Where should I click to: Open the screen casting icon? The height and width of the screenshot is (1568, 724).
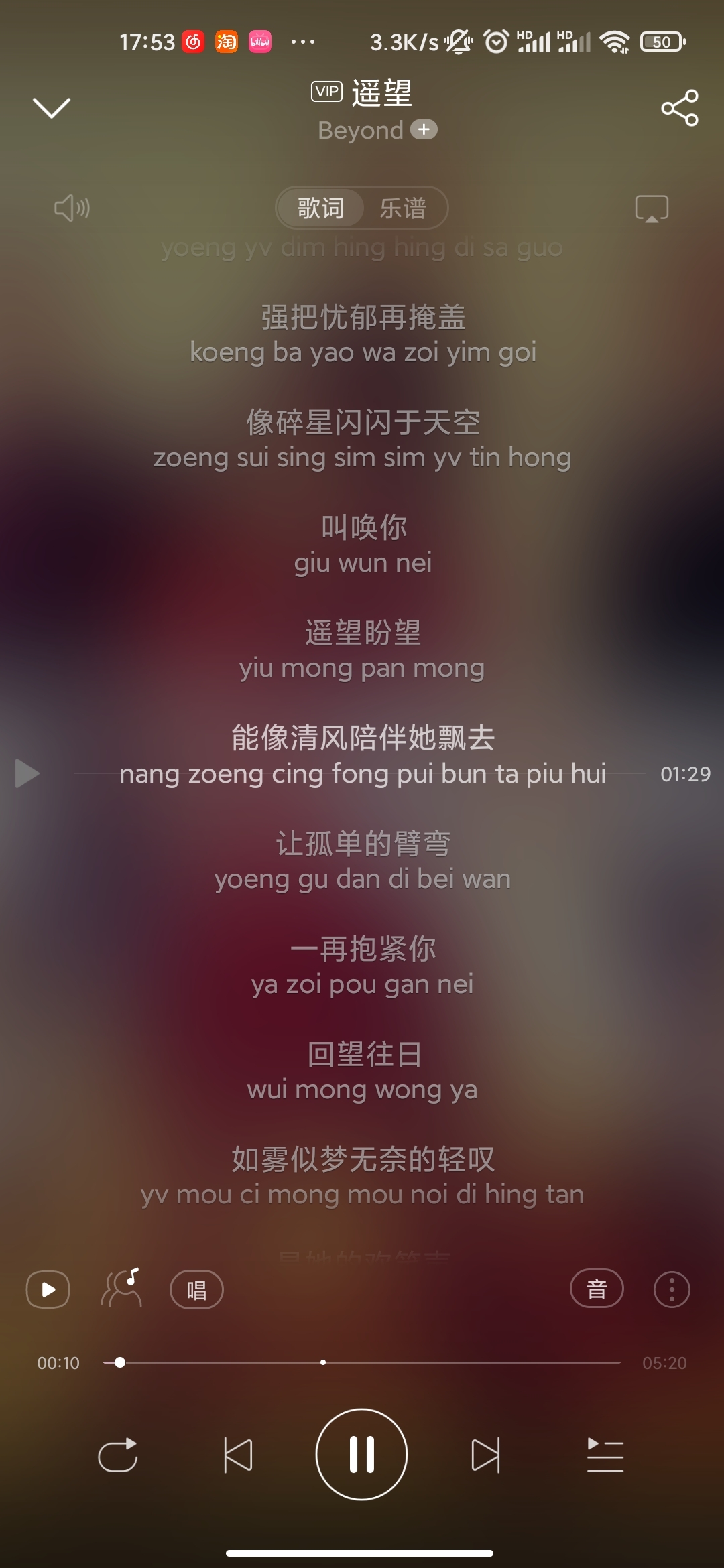point(652,208)
